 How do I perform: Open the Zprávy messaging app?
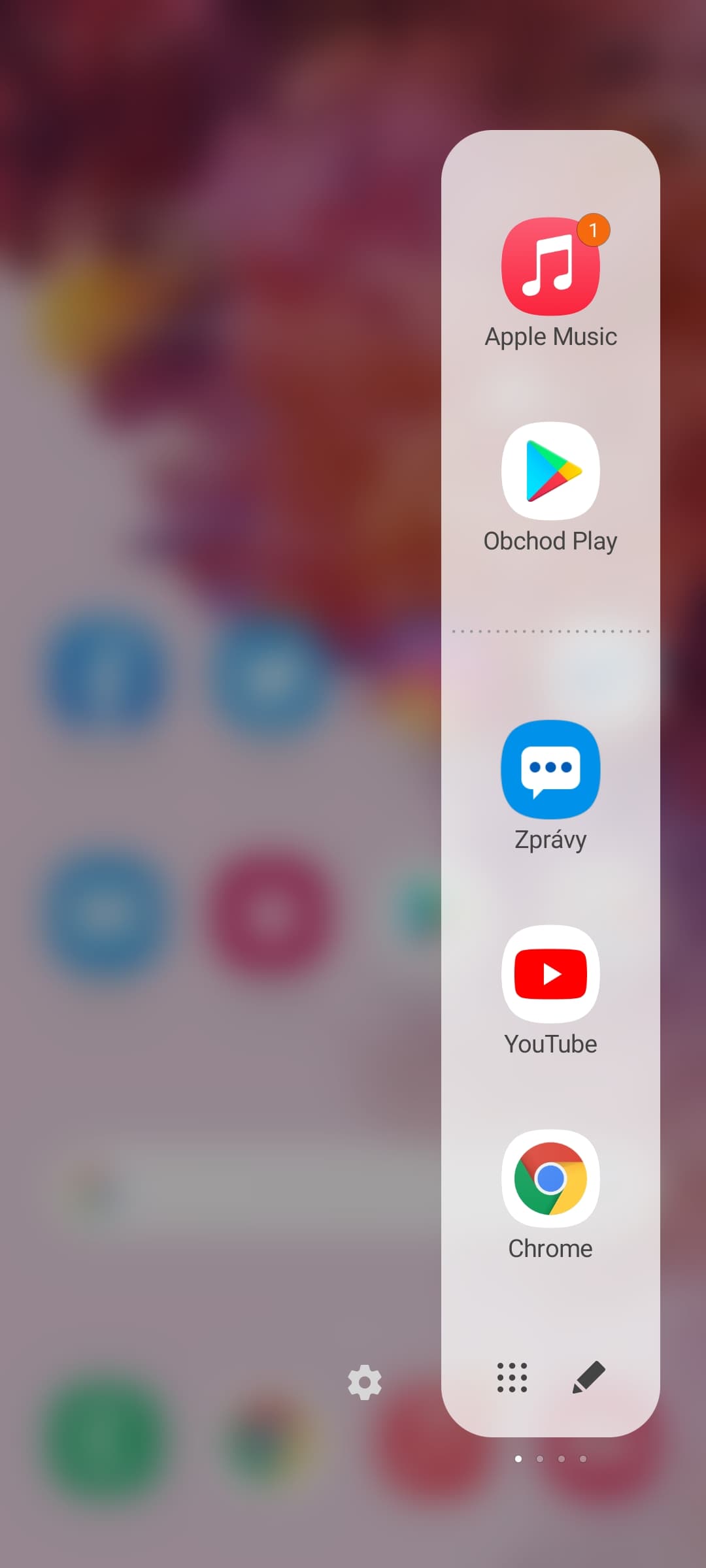coord(550,769)
